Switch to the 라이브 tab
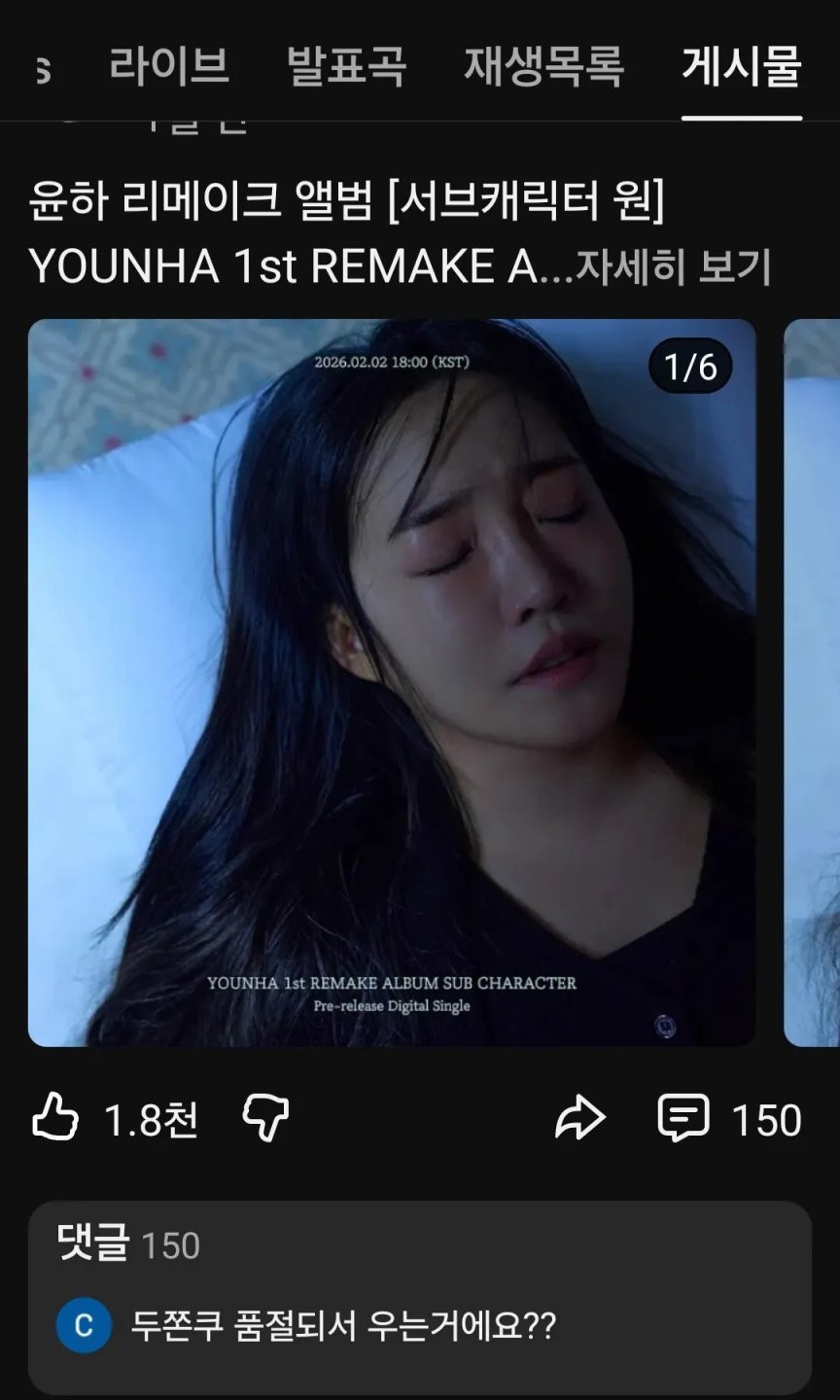The image size is (840, 1400). 169,66
